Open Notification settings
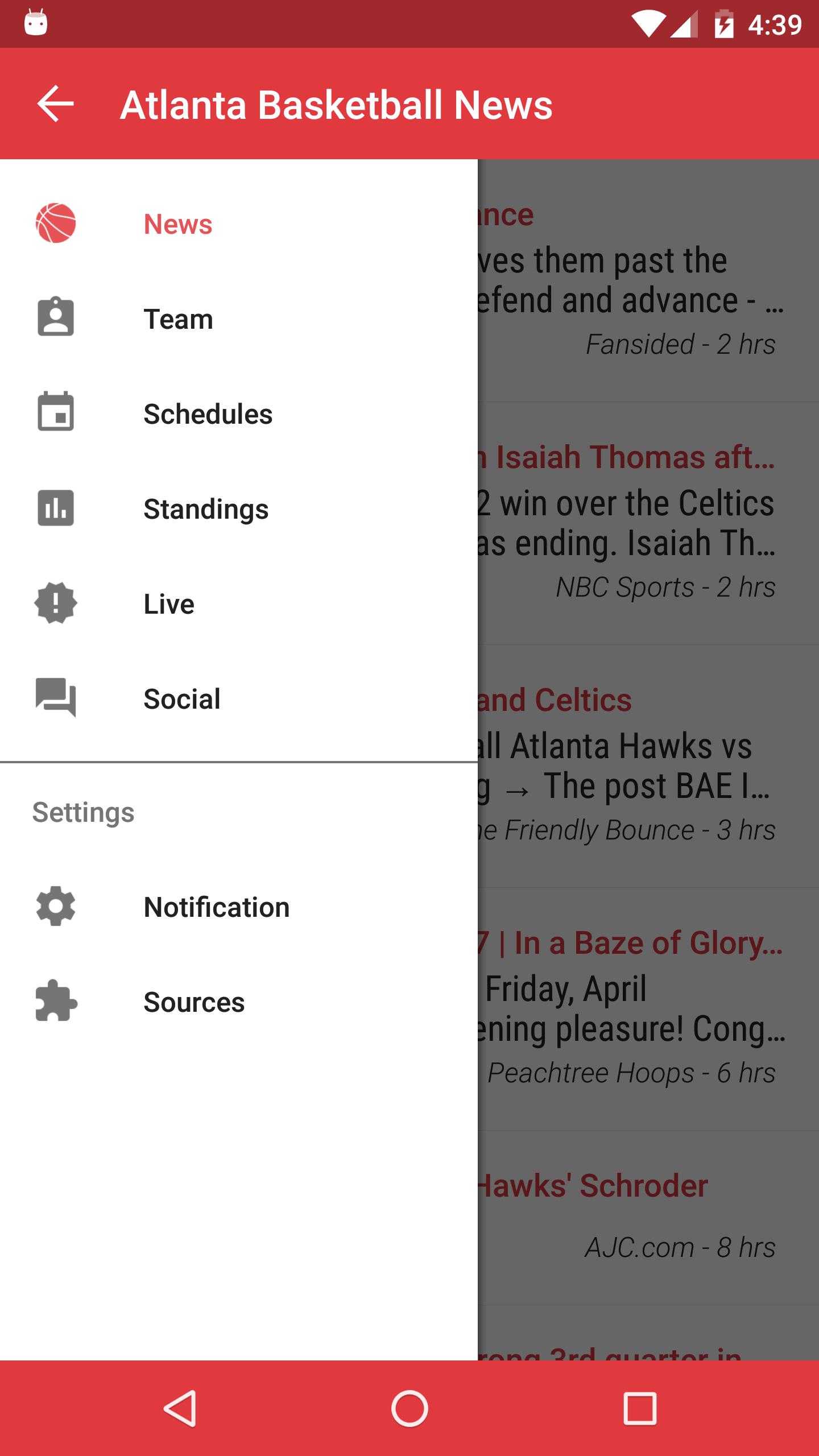The width and height of the screenshot is (819, 1456). 216,907
